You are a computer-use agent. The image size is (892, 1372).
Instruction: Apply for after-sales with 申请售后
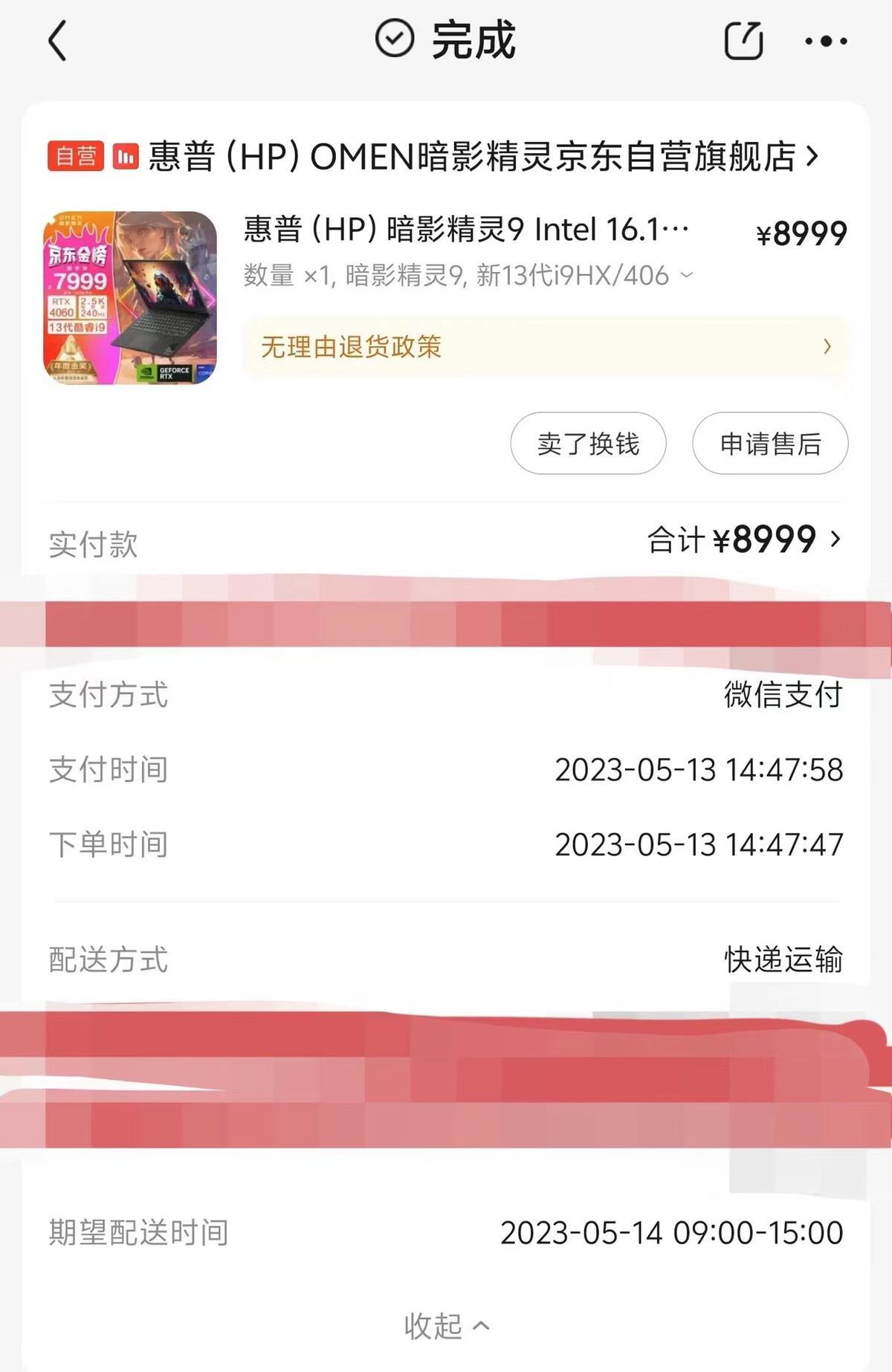[x=770, y=444]
